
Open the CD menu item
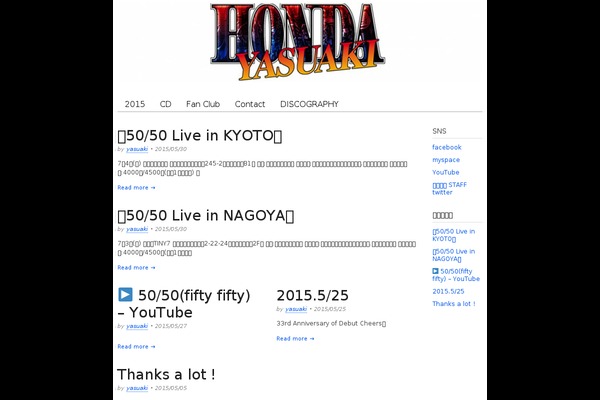(166, 104)
